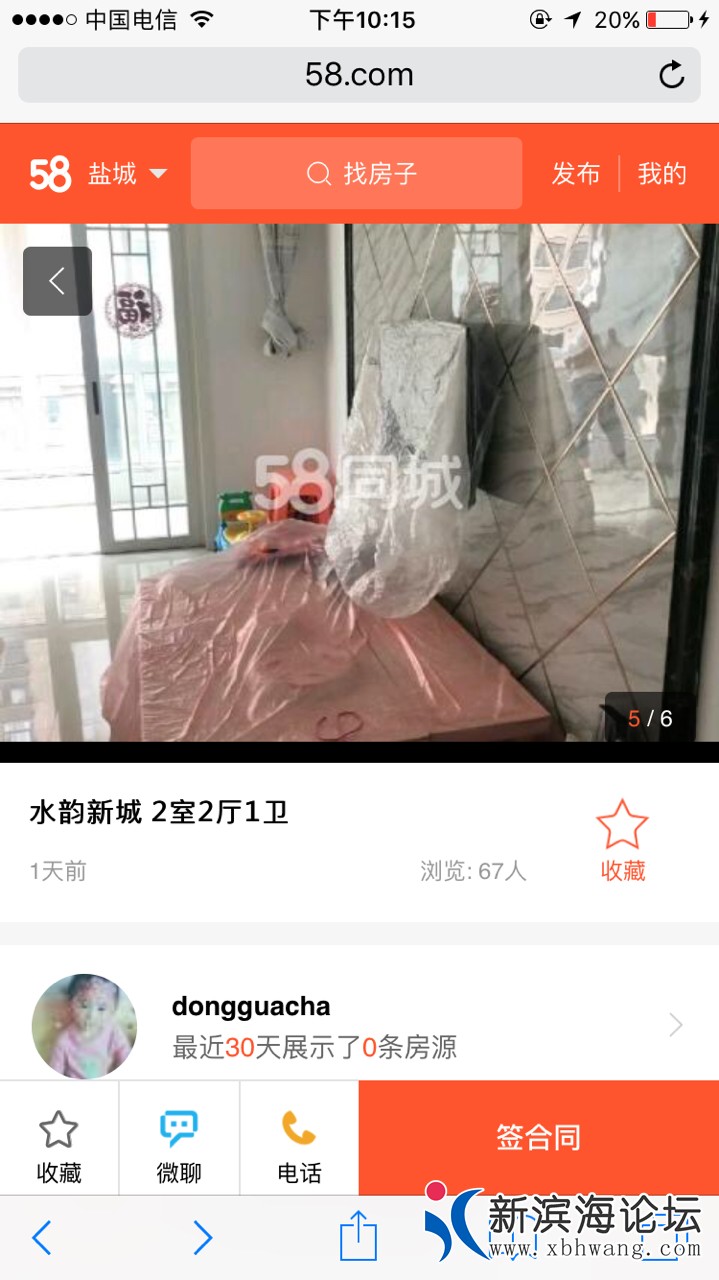
Task: Favorite the listing with the orange 收藏 star
Action: coord(622,840)
